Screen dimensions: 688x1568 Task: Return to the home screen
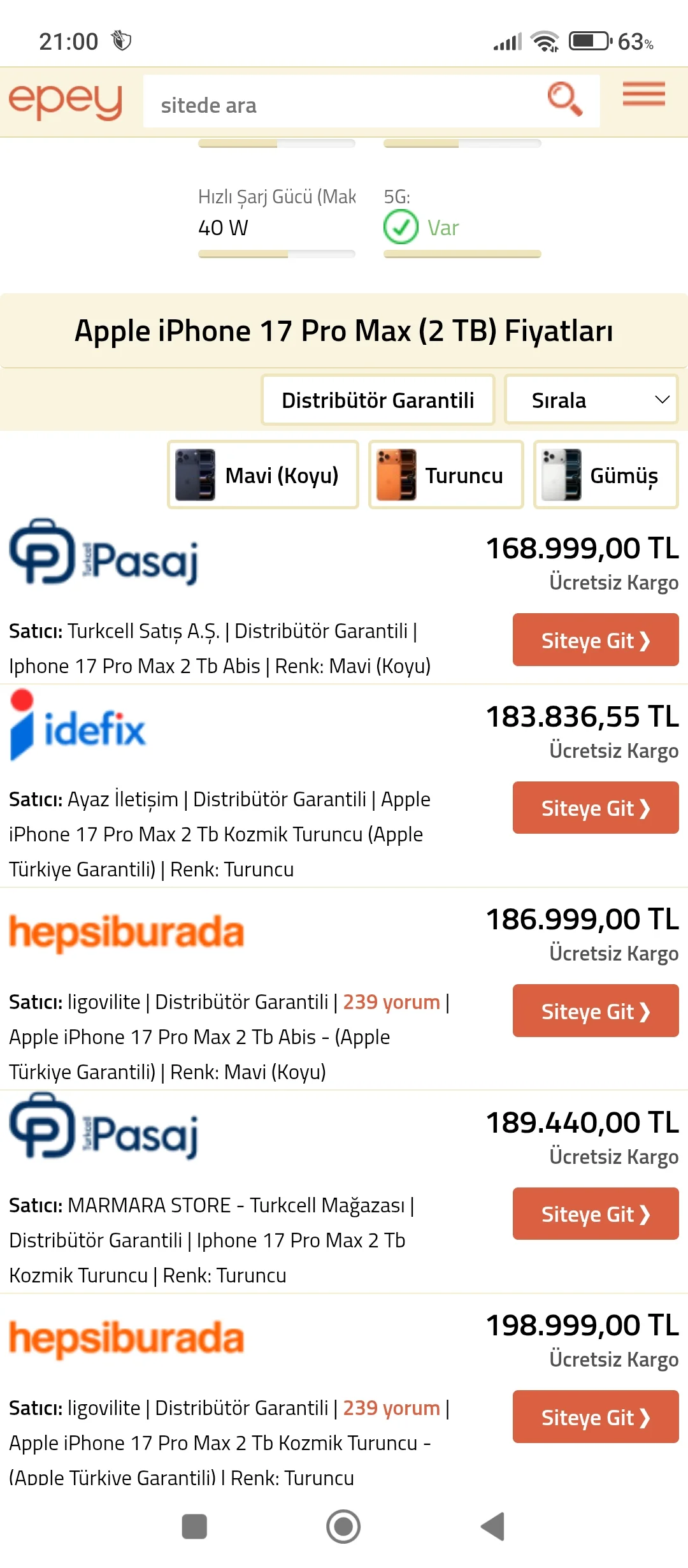click(343, 1527)
